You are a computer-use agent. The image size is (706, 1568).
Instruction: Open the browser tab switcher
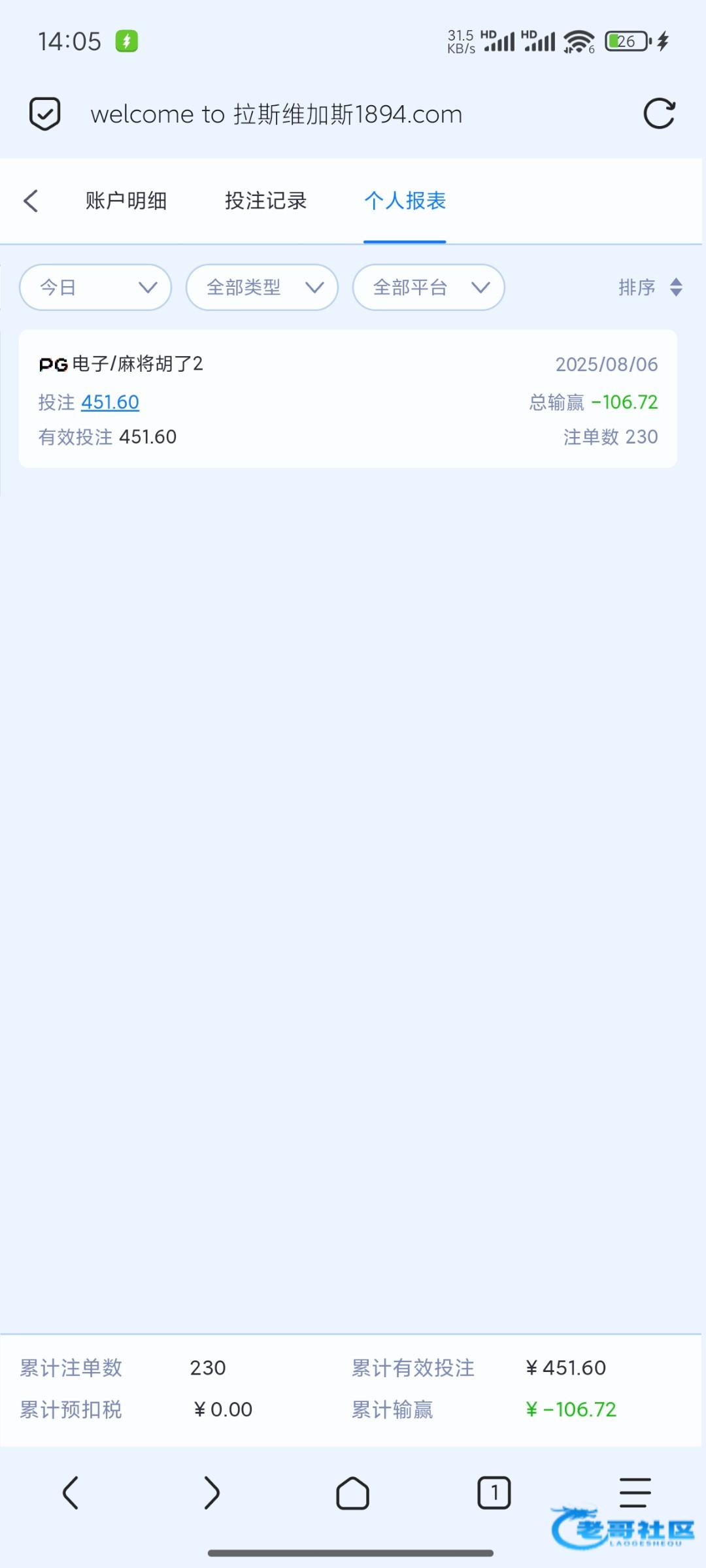click(x=494, y=1493)
